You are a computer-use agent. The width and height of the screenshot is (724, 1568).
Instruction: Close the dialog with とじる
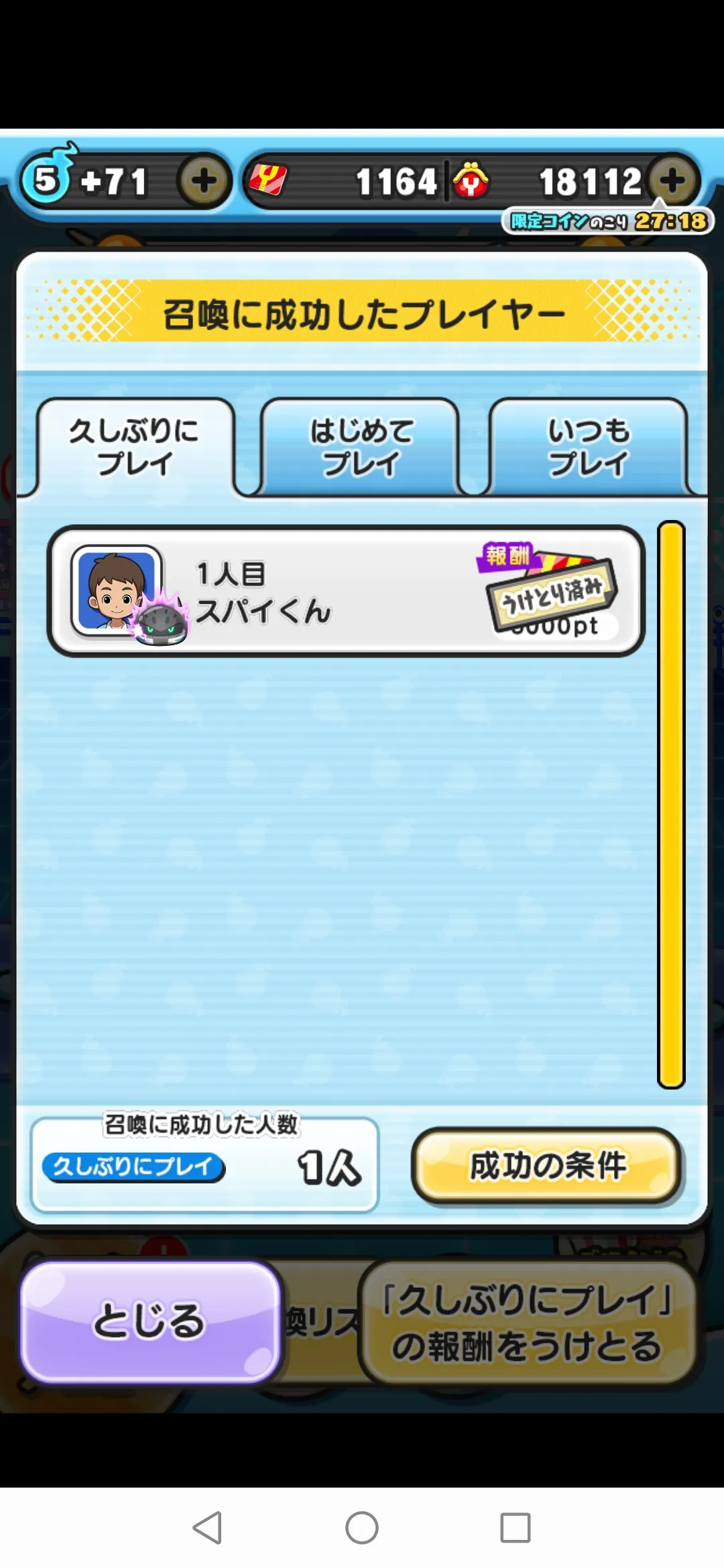pos(149,1321)
